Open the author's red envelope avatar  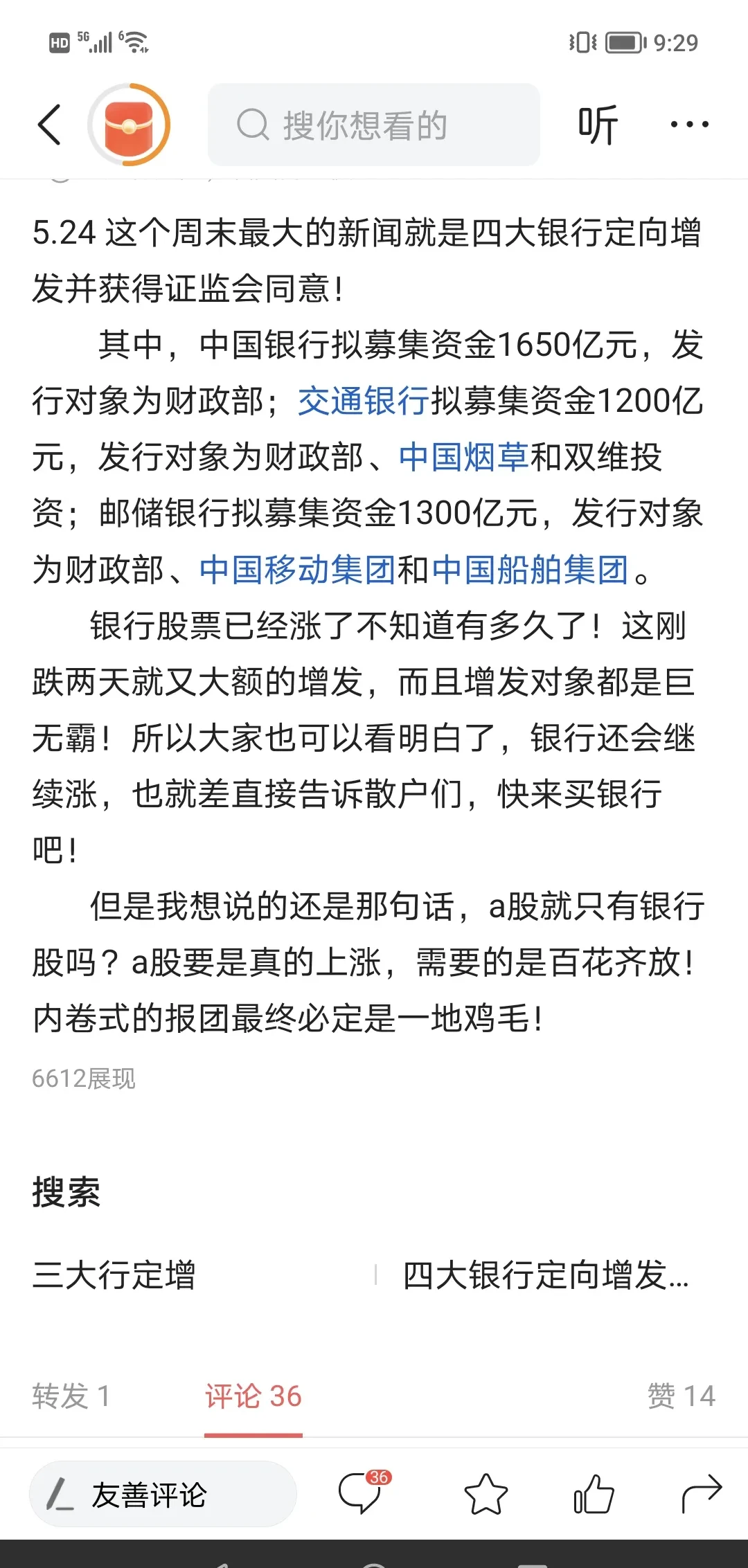pos(128,125)
